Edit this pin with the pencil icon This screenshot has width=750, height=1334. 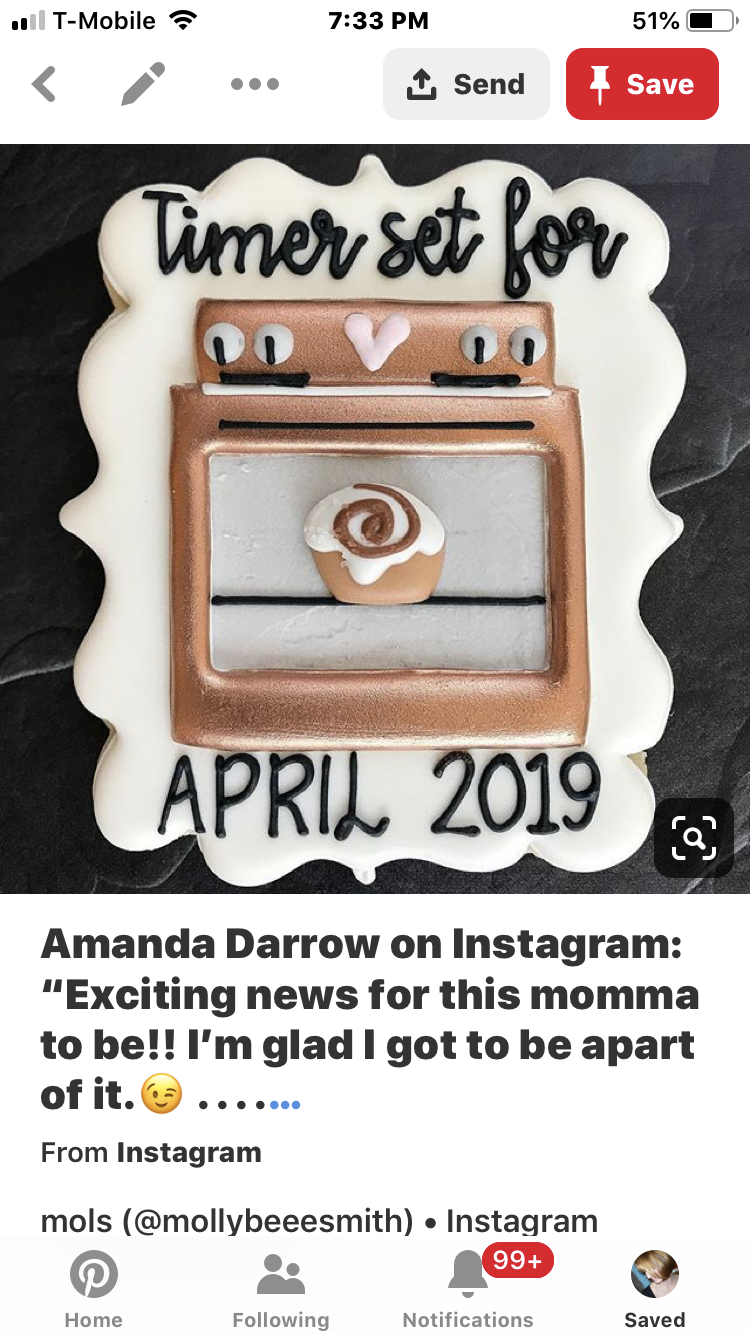tap(143, 85)
